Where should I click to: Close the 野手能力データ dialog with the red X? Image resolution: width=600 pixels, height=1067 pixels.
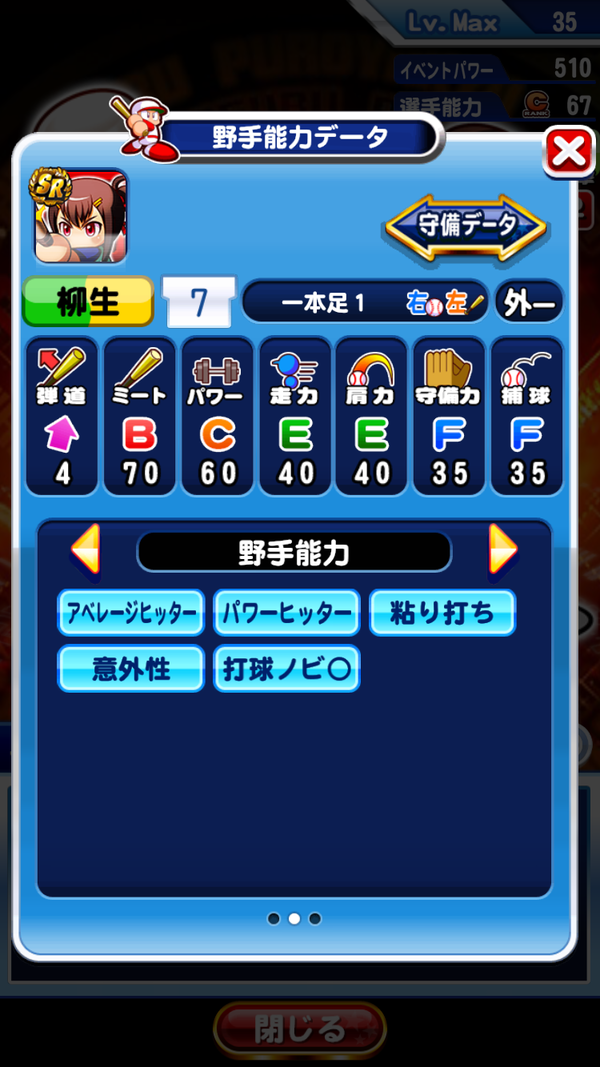[x=569, y=153]
